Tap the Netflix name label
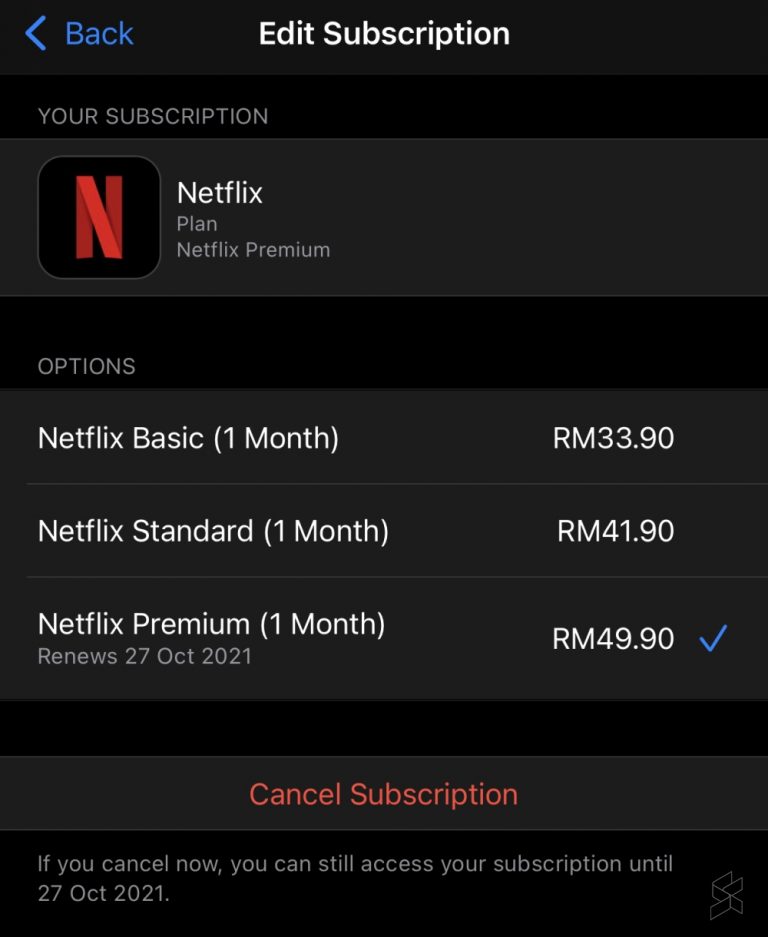This screenshot has width=768, height=937. click(x=219, y=192)
